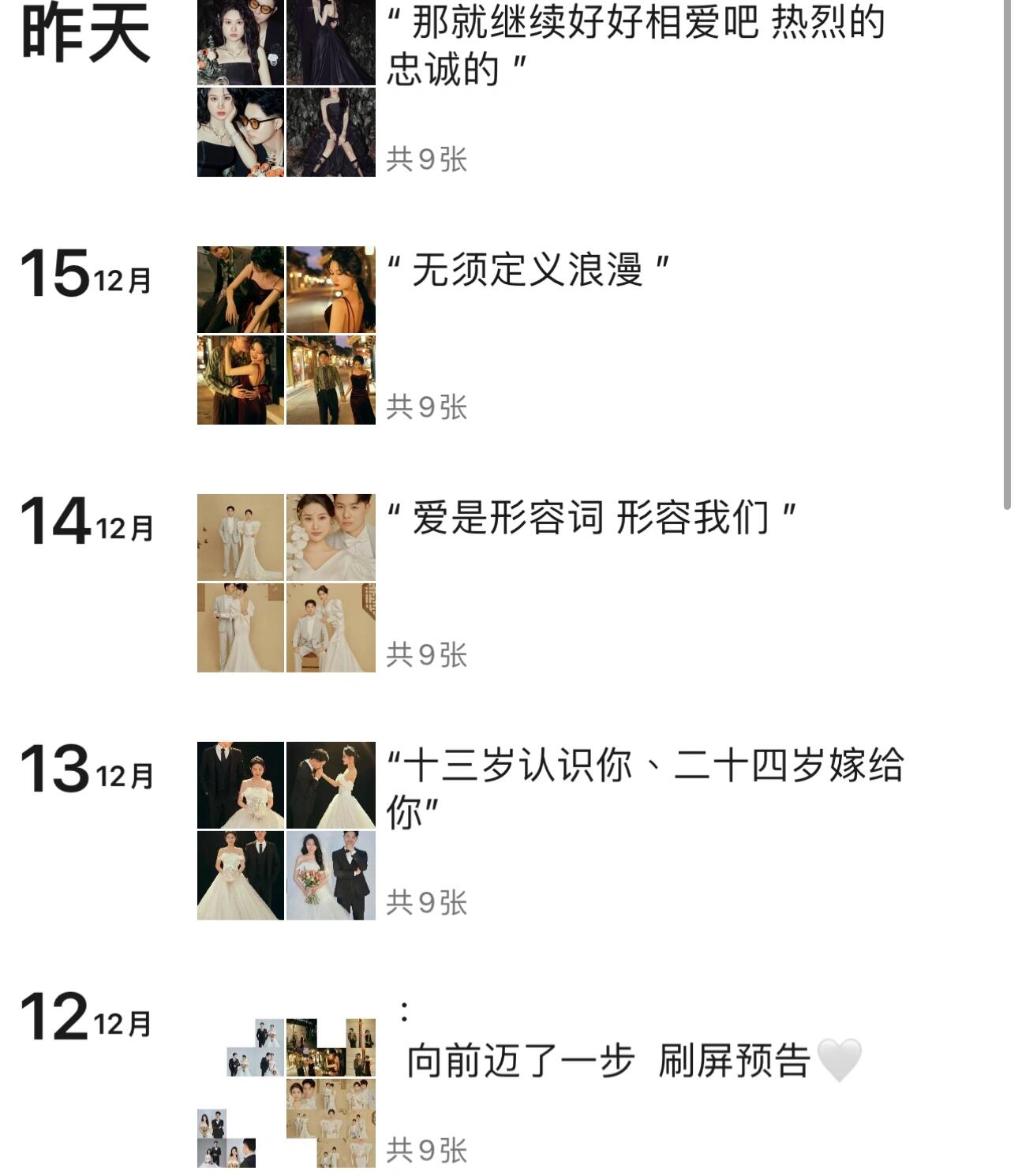
Task: Open the December 12 post 向前迈了一步
Action: point(608,1061)
